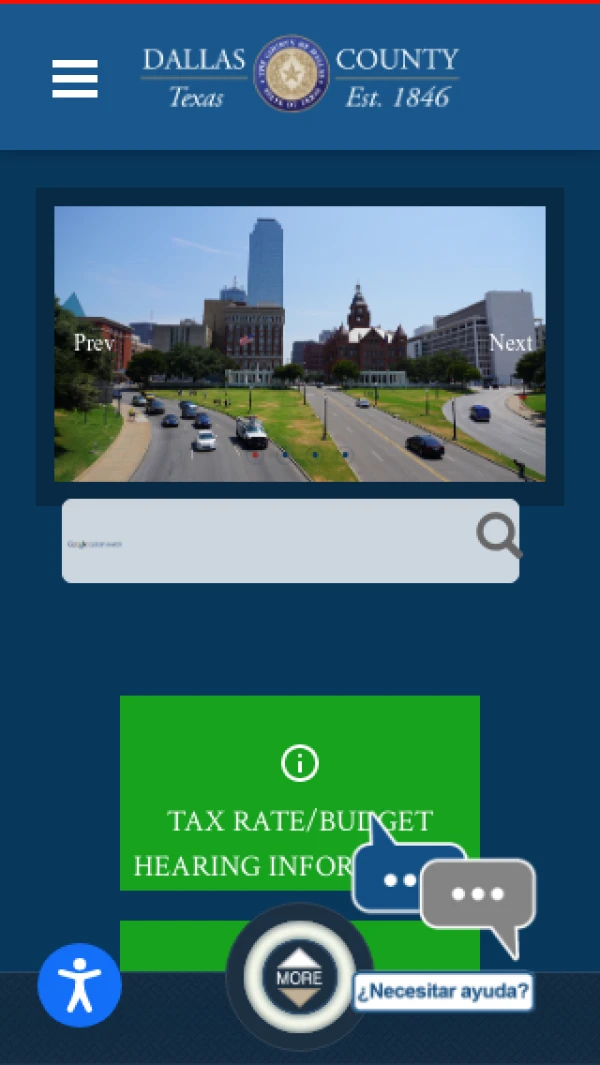Open the hamburger navigation menu
This screenshot has height=1065, width=600.
(x=75, y=79)
